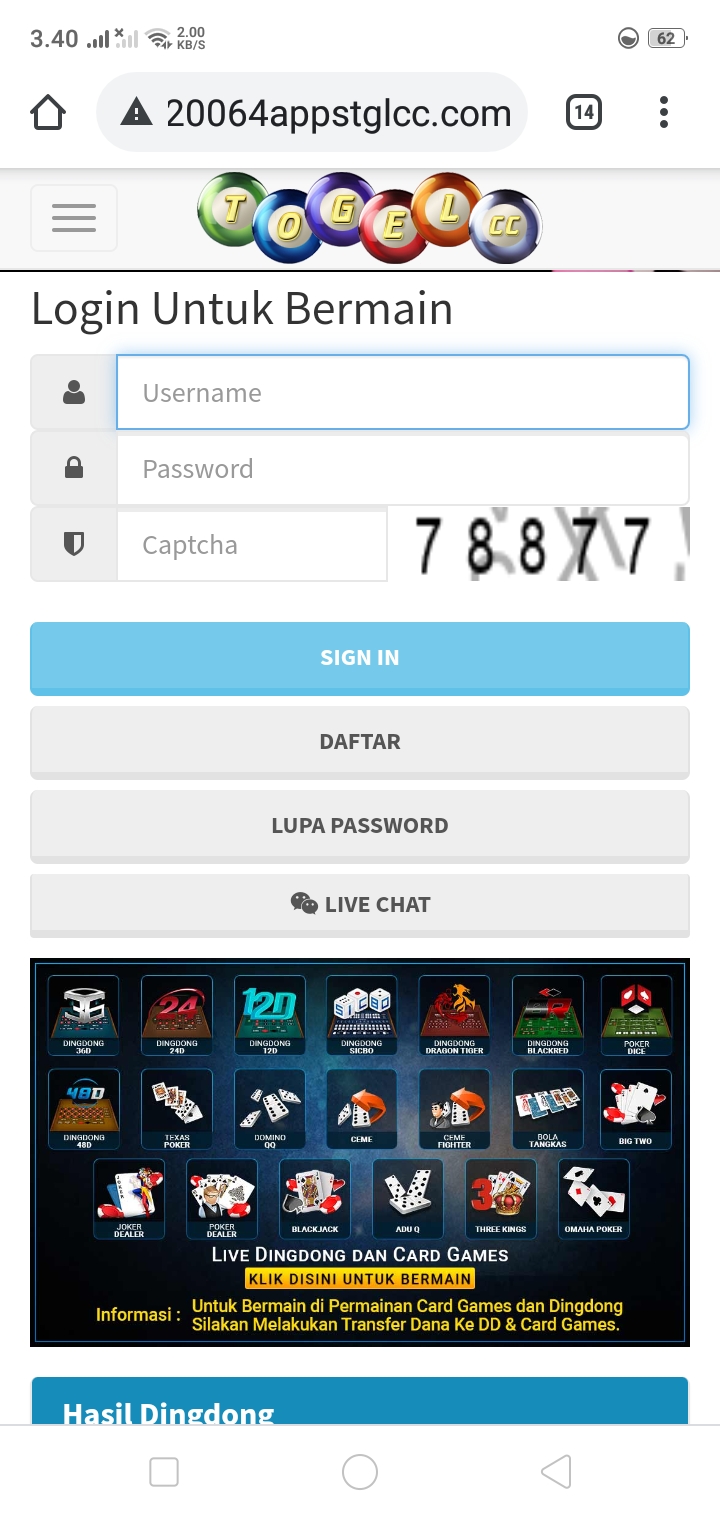Open recent apps from navigation bar
720x1520 pixels.
click(164, 1472)
